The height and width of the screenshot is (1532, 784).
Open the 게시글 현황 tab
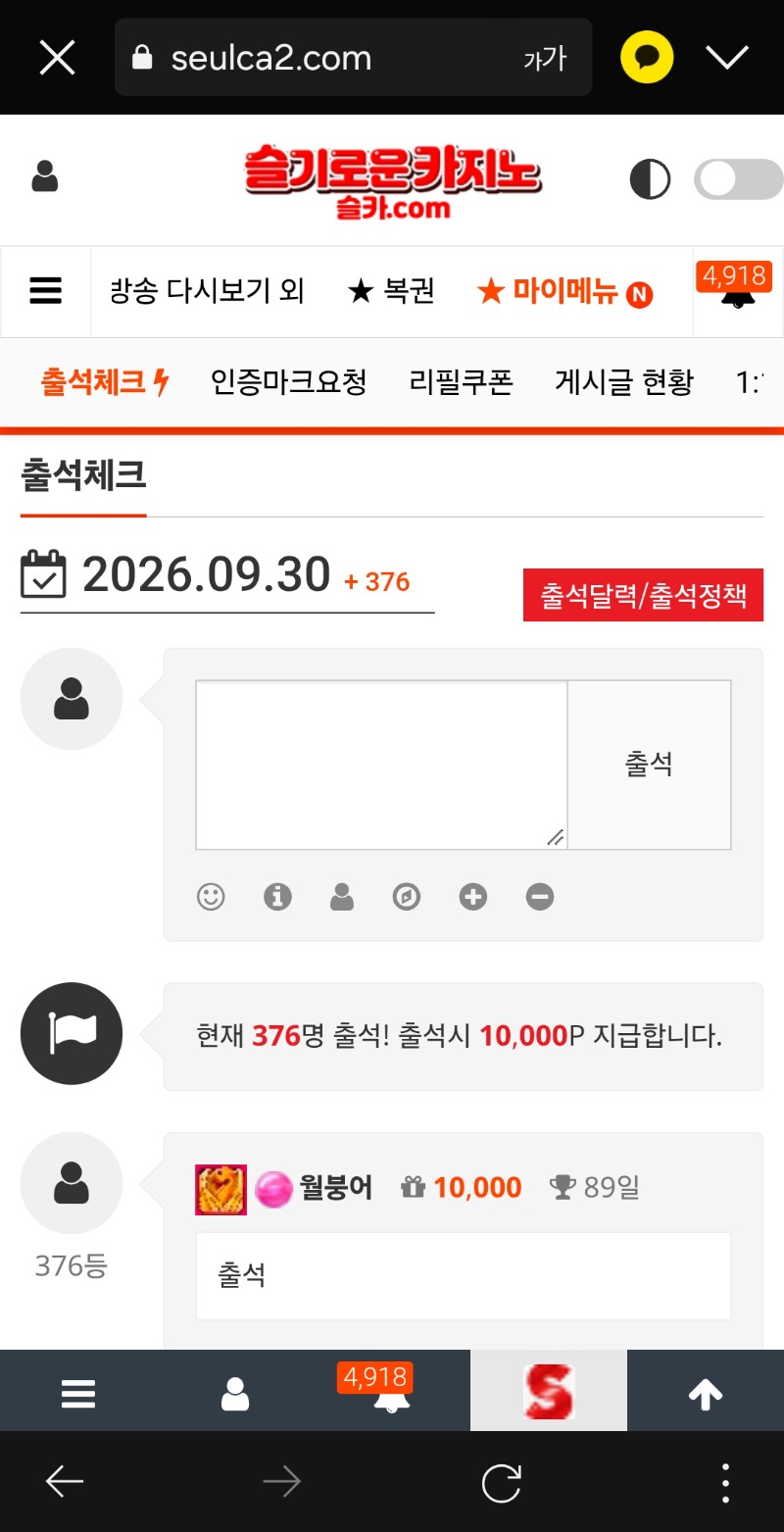(624, 382)
